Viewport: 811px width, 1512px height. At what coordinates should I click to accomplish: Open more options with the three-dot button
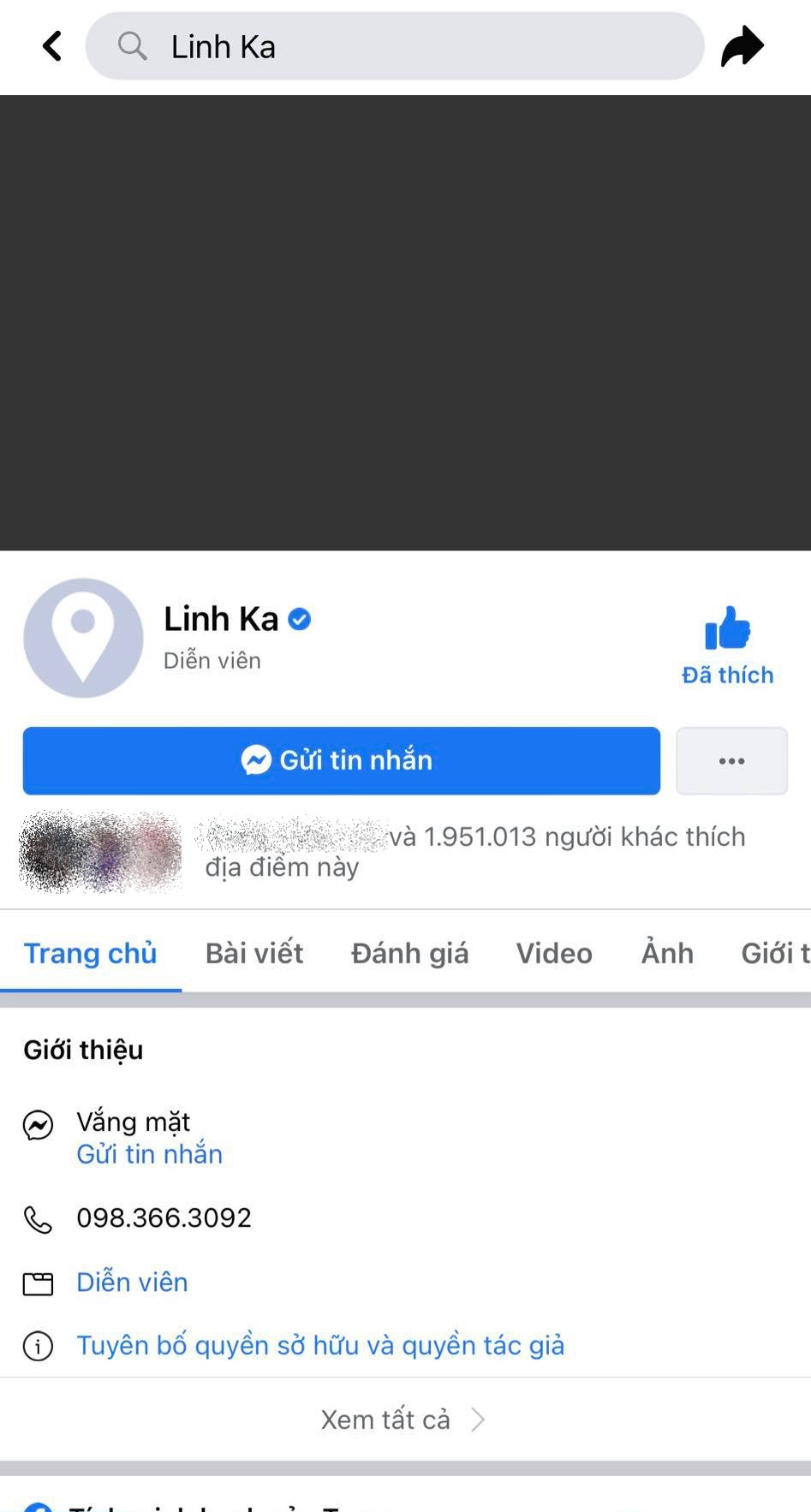tap(731, 760)
